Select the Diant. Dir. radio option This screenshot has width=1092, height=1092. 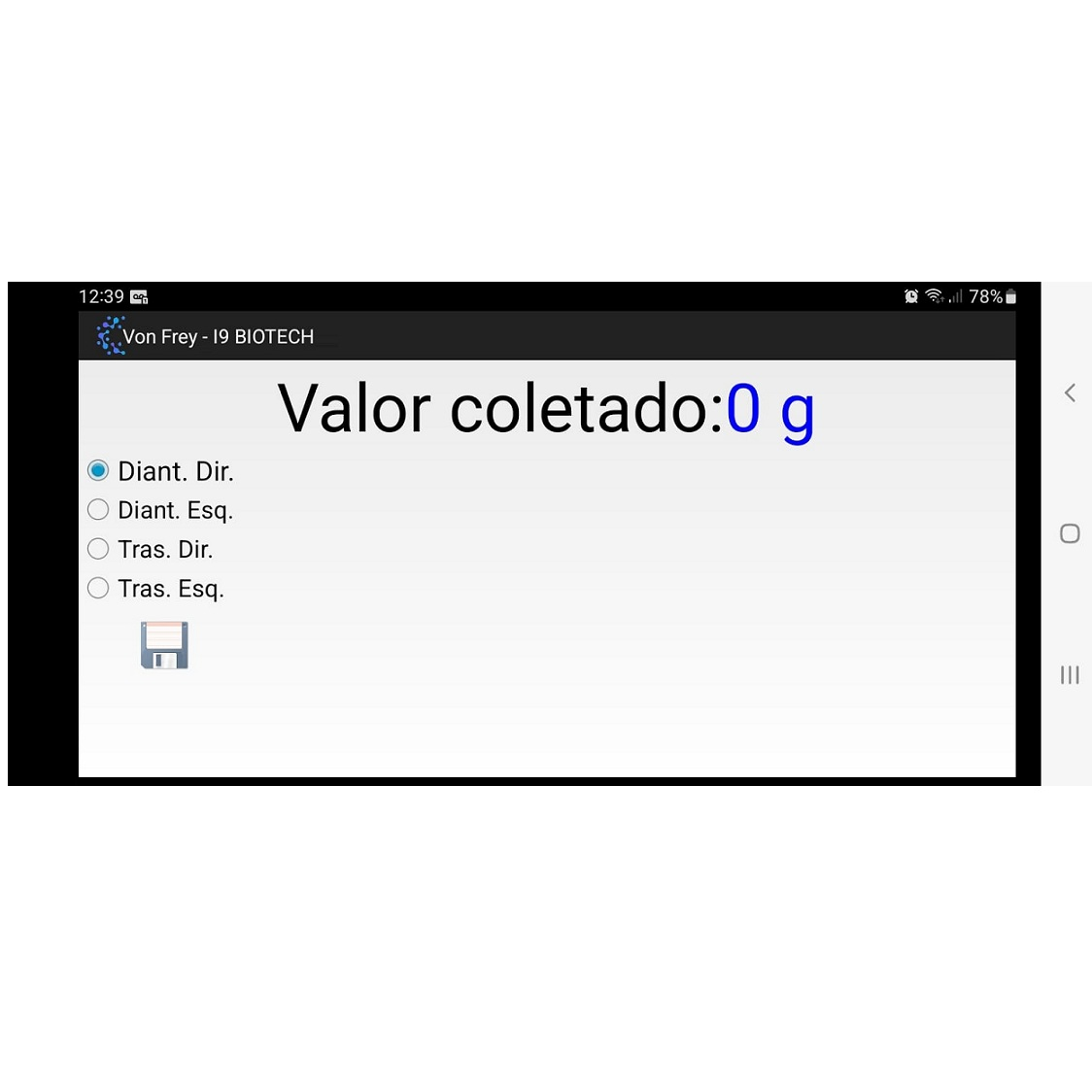point(98,471)
